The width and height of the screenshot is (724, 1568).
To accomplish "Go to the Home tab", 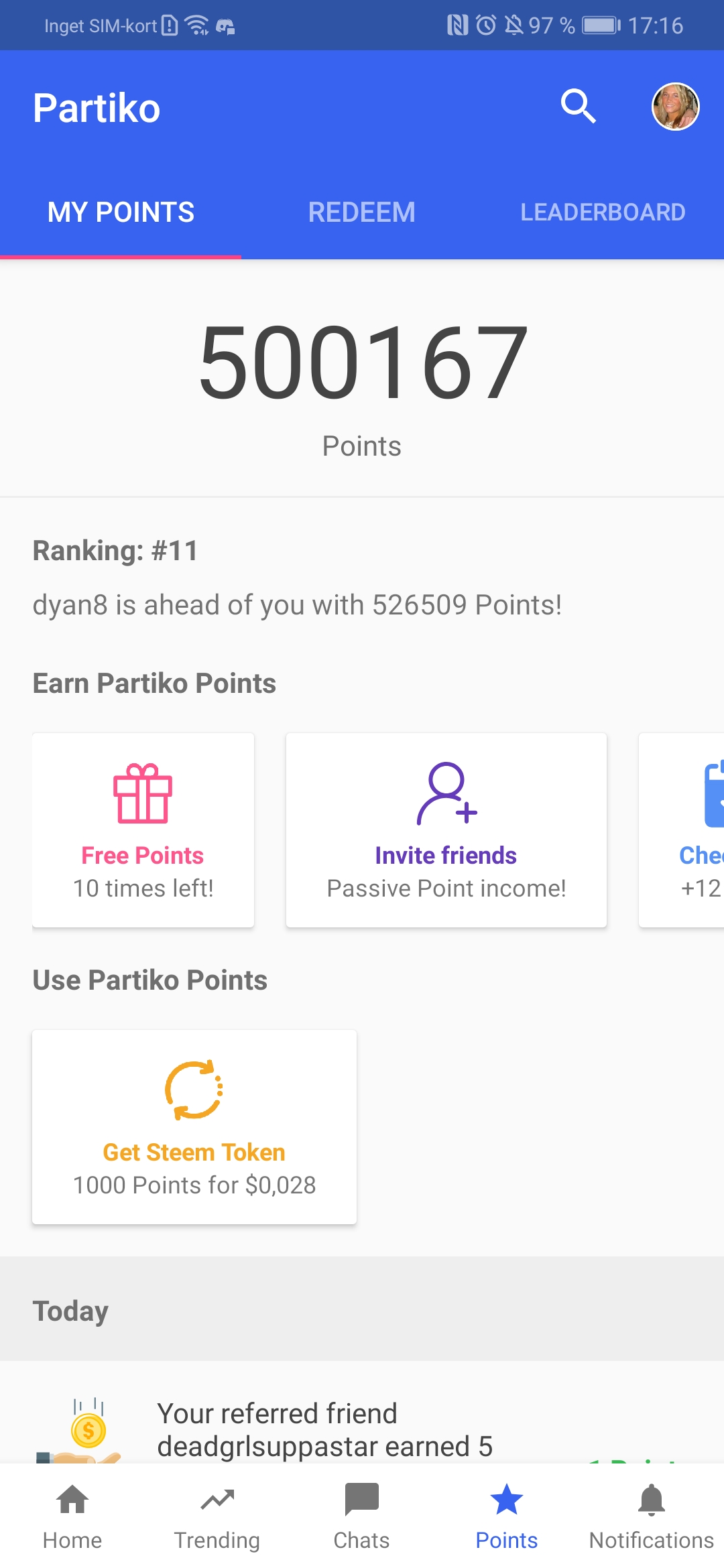I will click(x=72, y=1516).
